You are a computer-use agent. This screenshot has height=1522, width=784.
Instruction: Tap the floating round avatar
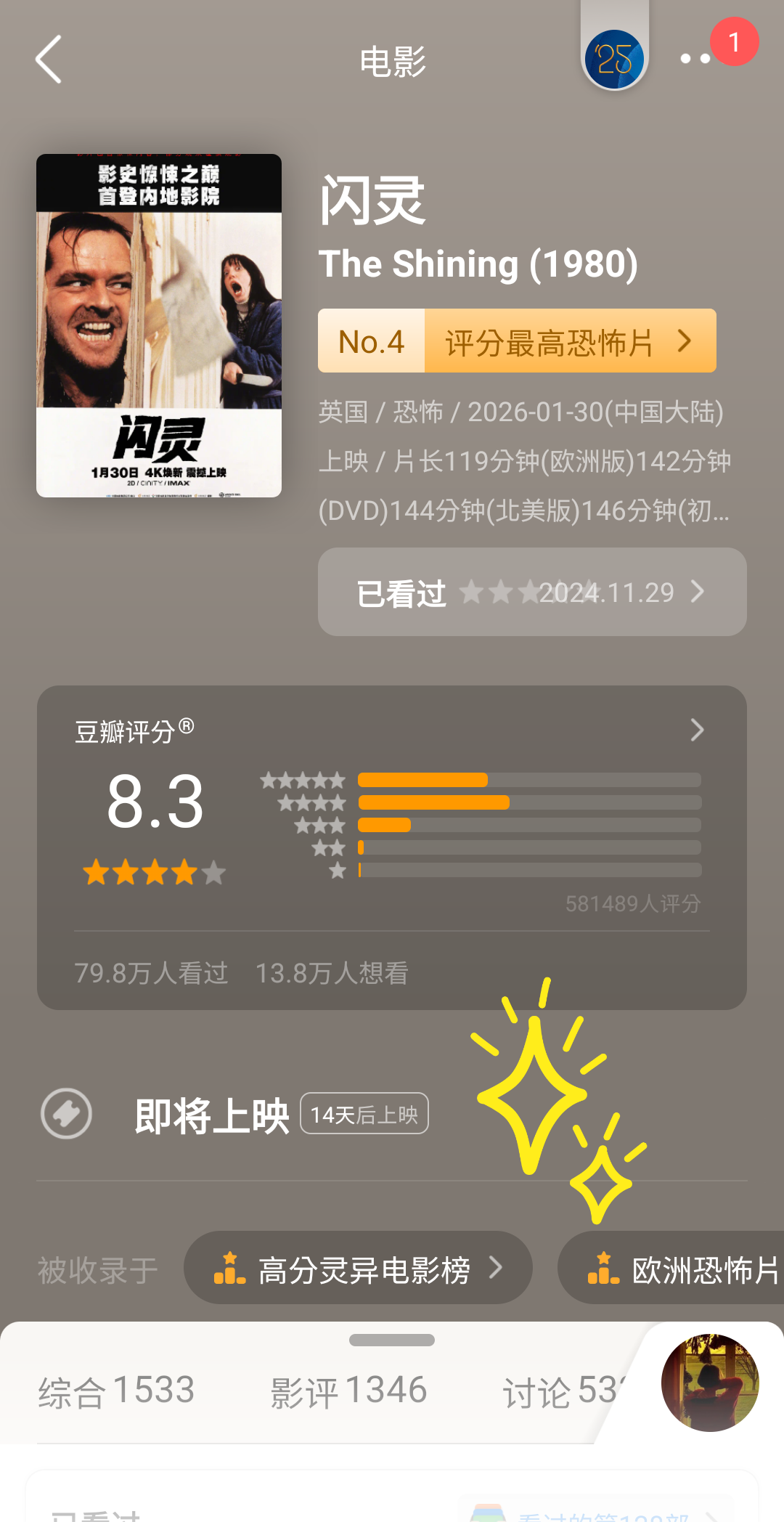709,1383
